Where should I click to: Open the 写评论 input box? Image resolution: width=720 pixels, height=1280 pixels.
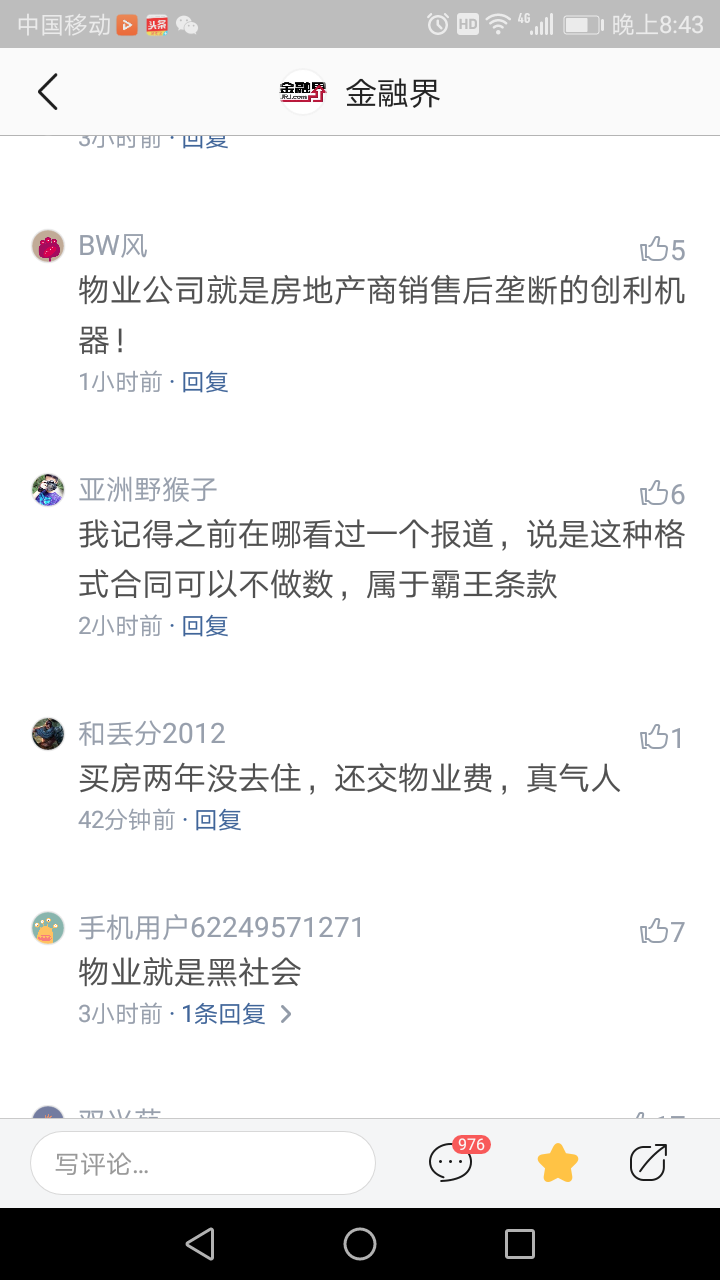203,1163
